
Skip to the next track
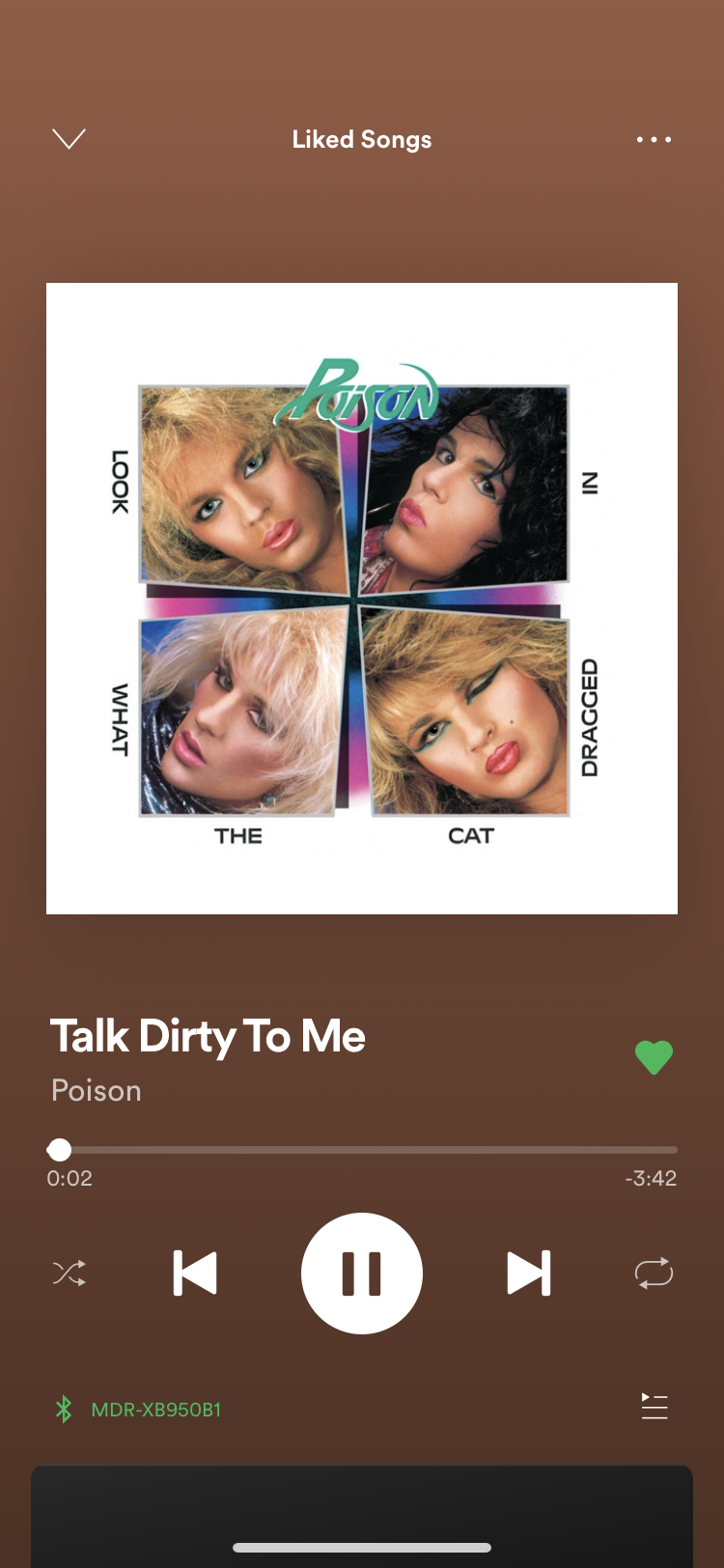click(x=529, y=1273)
